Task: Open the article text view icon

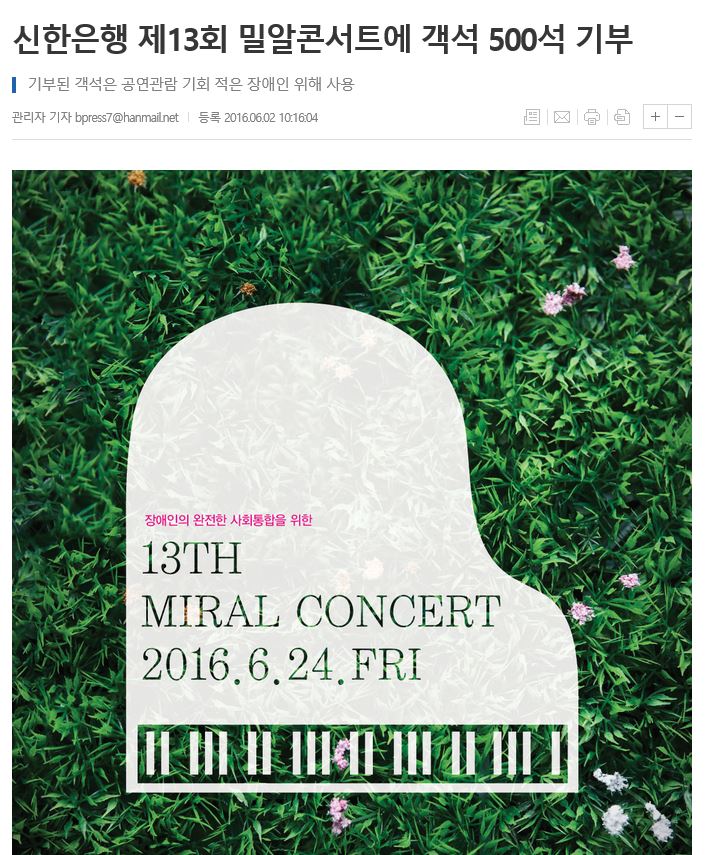Action: [531, 117]
